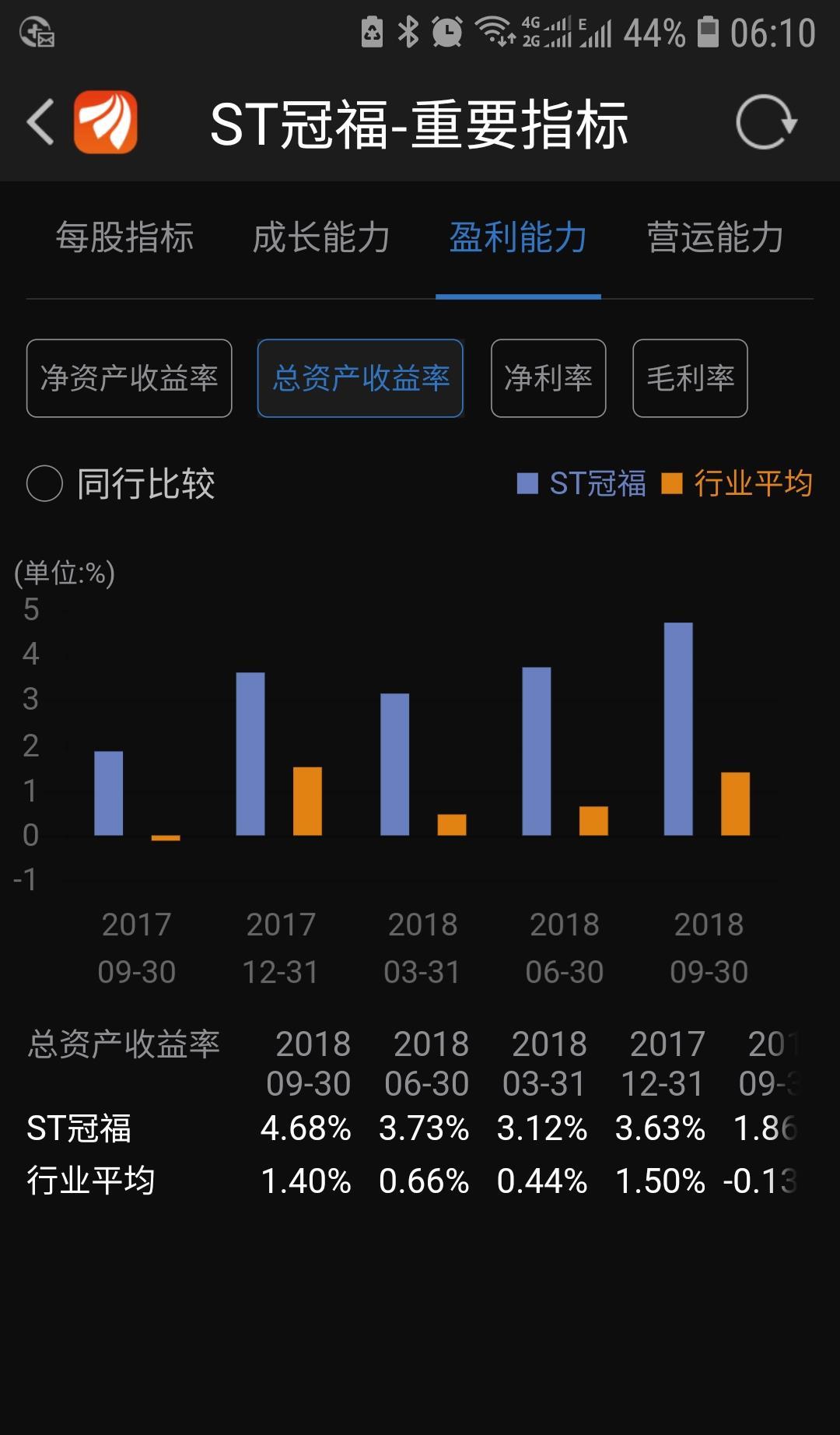Switch to the 营运能力 tab
Screen dimensions: 840x1435
pos(715,237)
